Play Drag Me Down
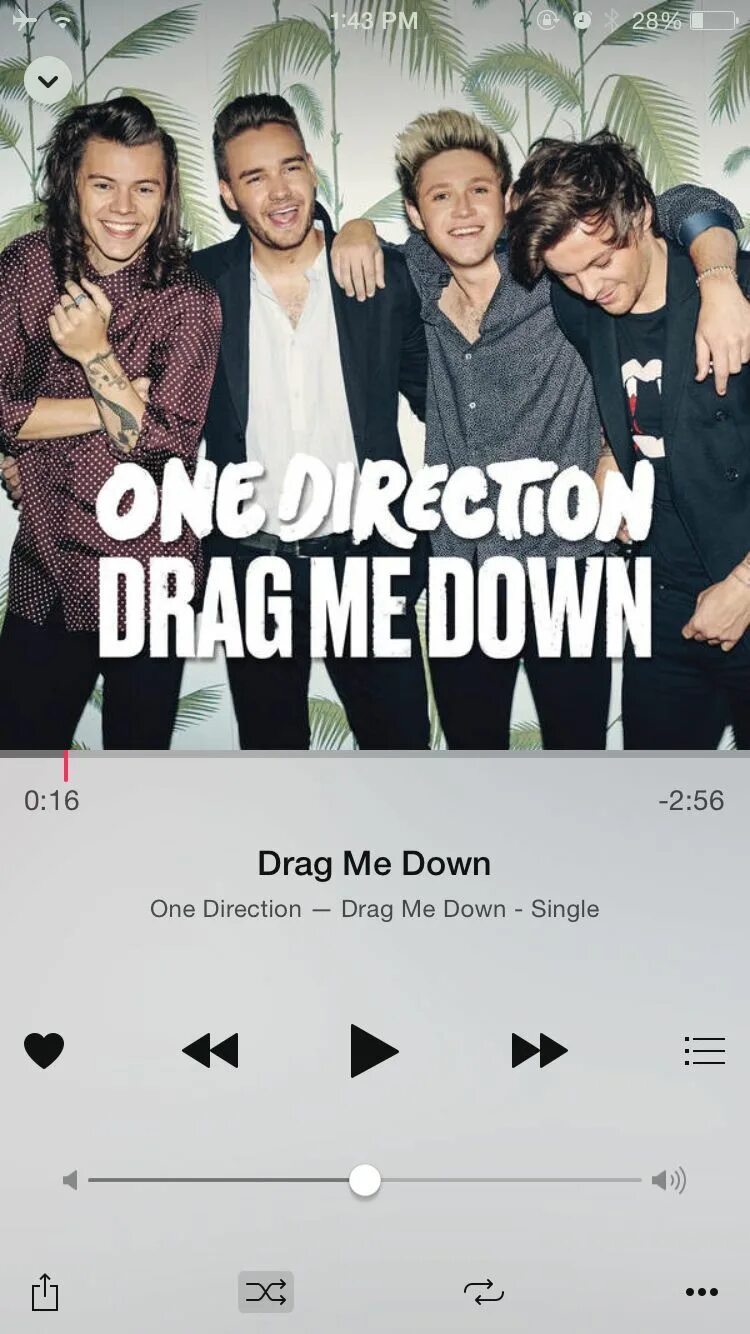 pyautogui.click(x=374, y=1051)
